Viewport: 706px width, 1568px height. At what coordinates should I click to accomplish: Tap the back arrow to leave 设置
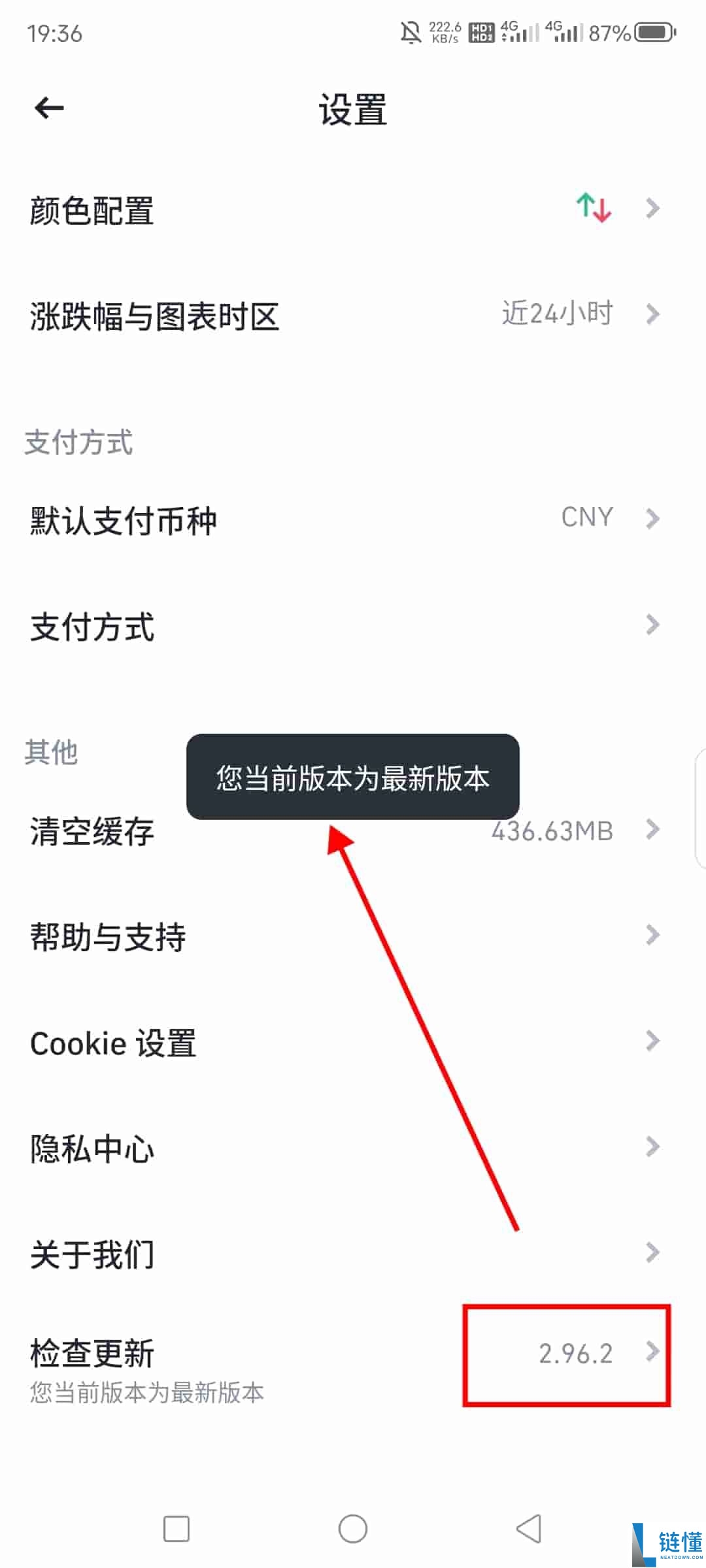coord(46,106)
